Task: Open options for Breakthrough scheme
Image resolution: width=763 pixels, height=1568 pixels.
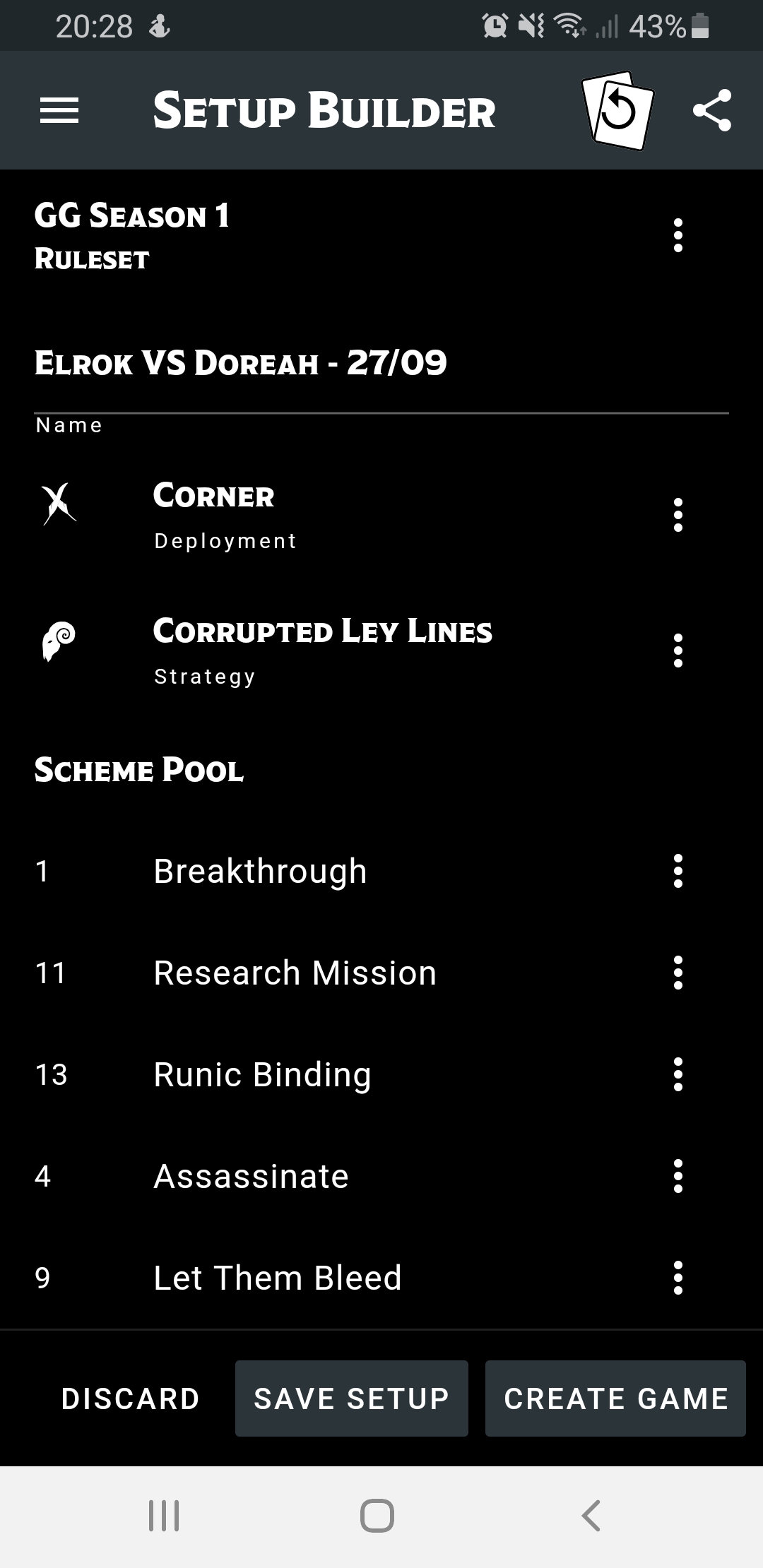Action: 678,871
